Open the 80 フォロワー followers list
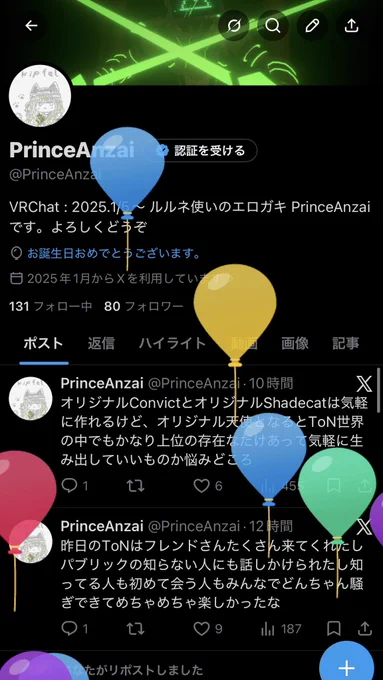 (x=144, y=307)
